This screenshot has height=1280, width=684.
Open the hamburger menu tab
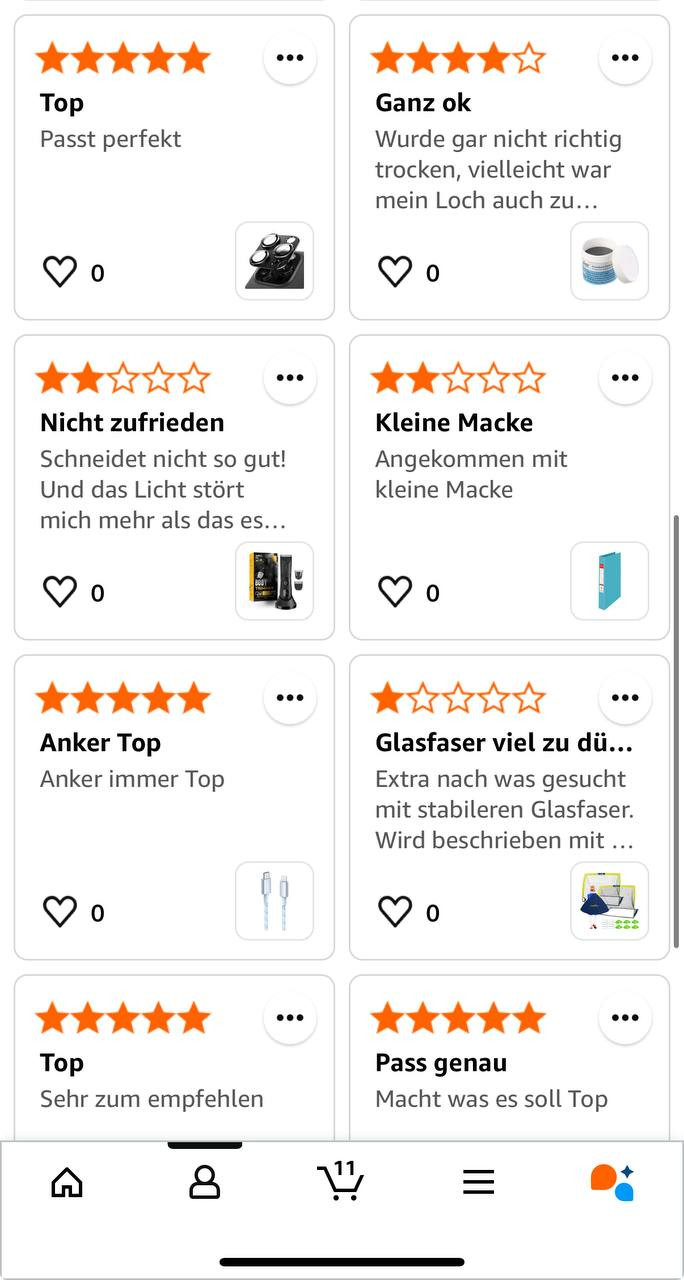click(x=478, y=1183)
